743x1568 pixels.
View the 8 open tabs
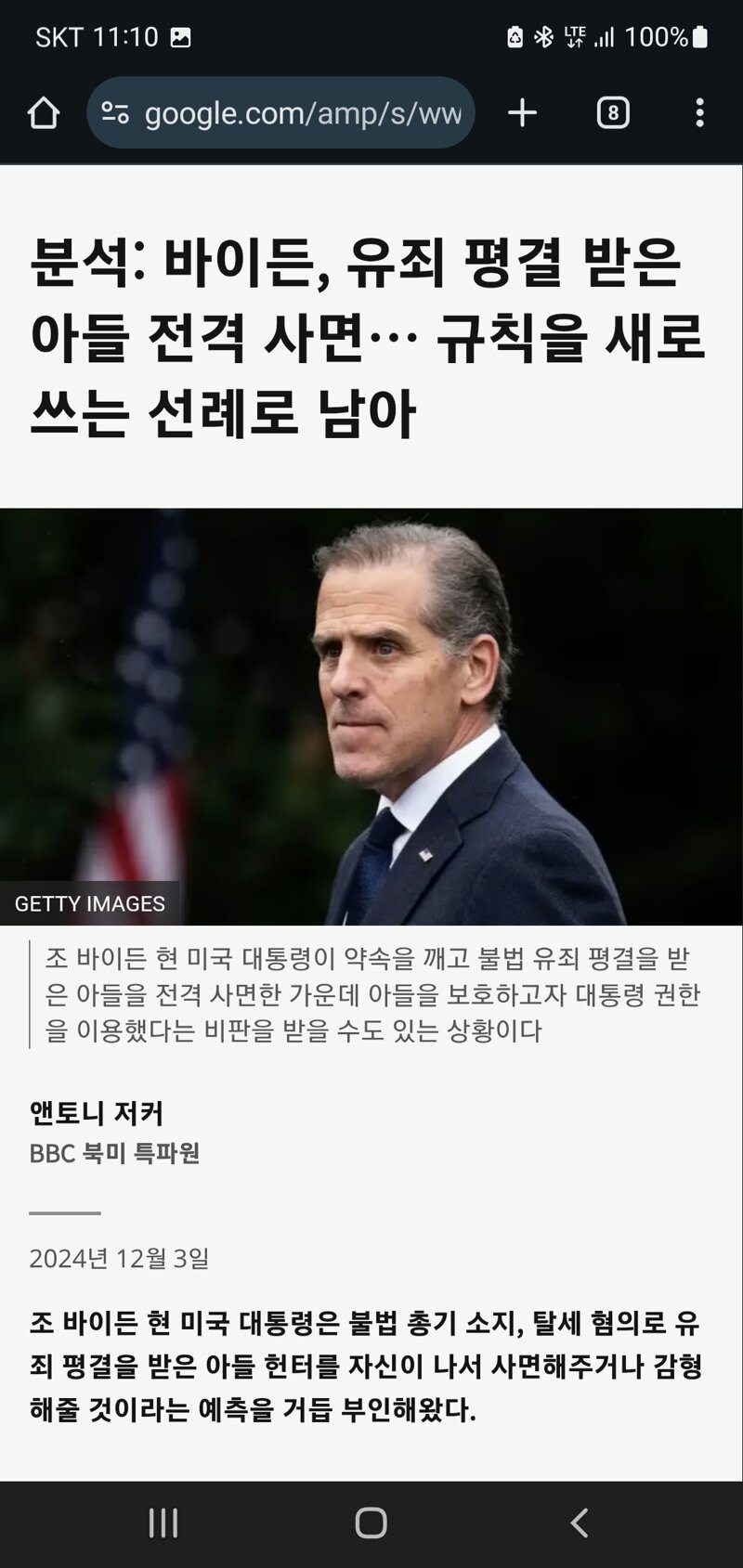pyautogui.click(x=612, y=113)
